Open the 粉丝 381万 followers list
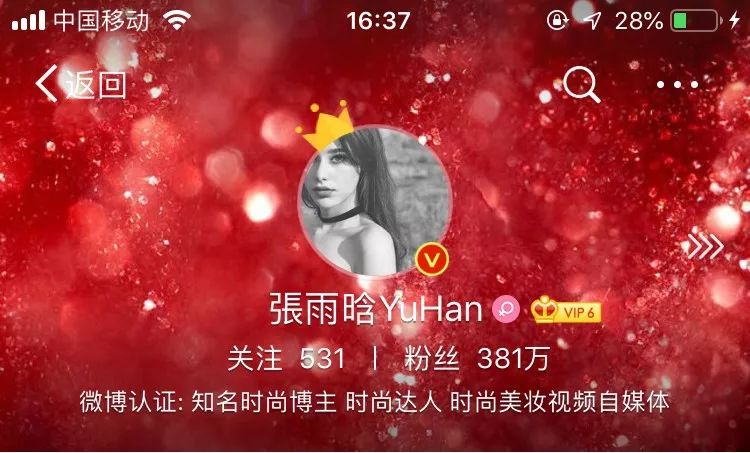 [x=476, y=359]
